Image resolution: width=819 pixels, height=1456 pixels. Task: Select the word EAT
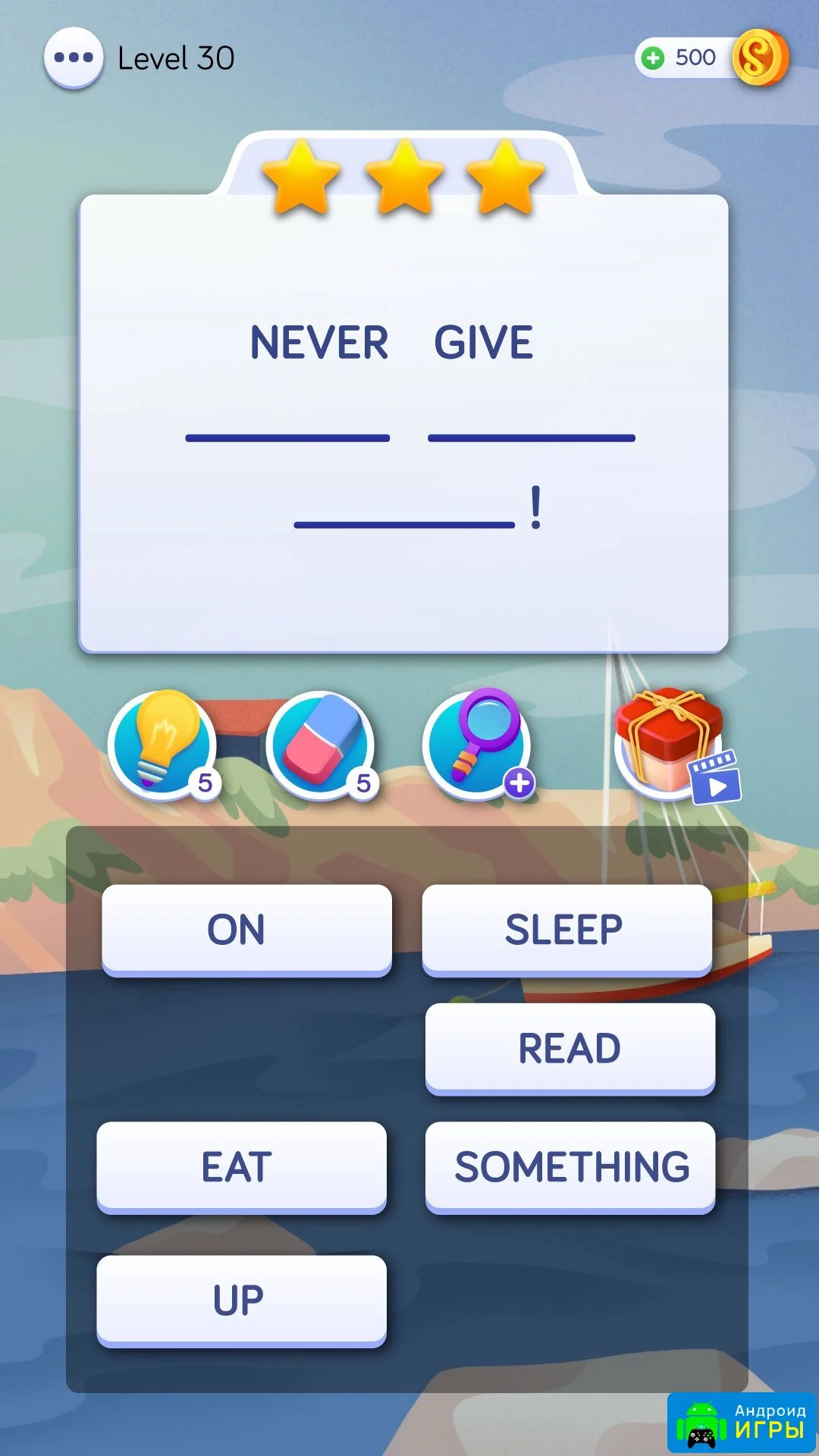tap(242, 1168)
